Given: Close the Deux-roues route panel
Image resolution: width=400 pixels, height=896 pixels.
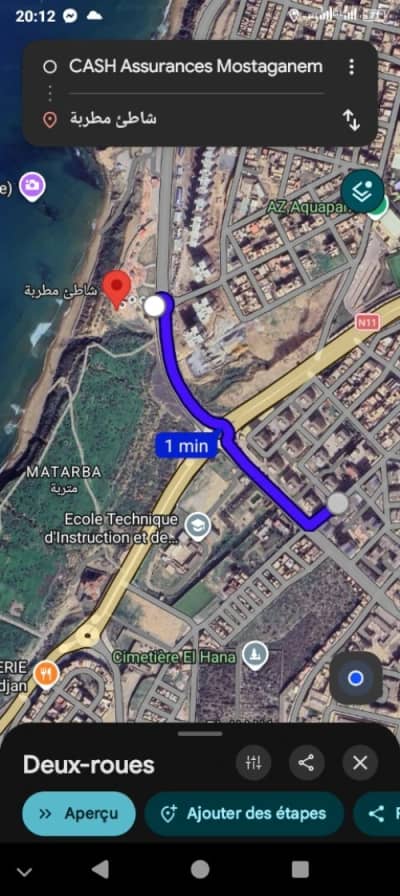Looking at the screenshot, I should click(360, 762).
